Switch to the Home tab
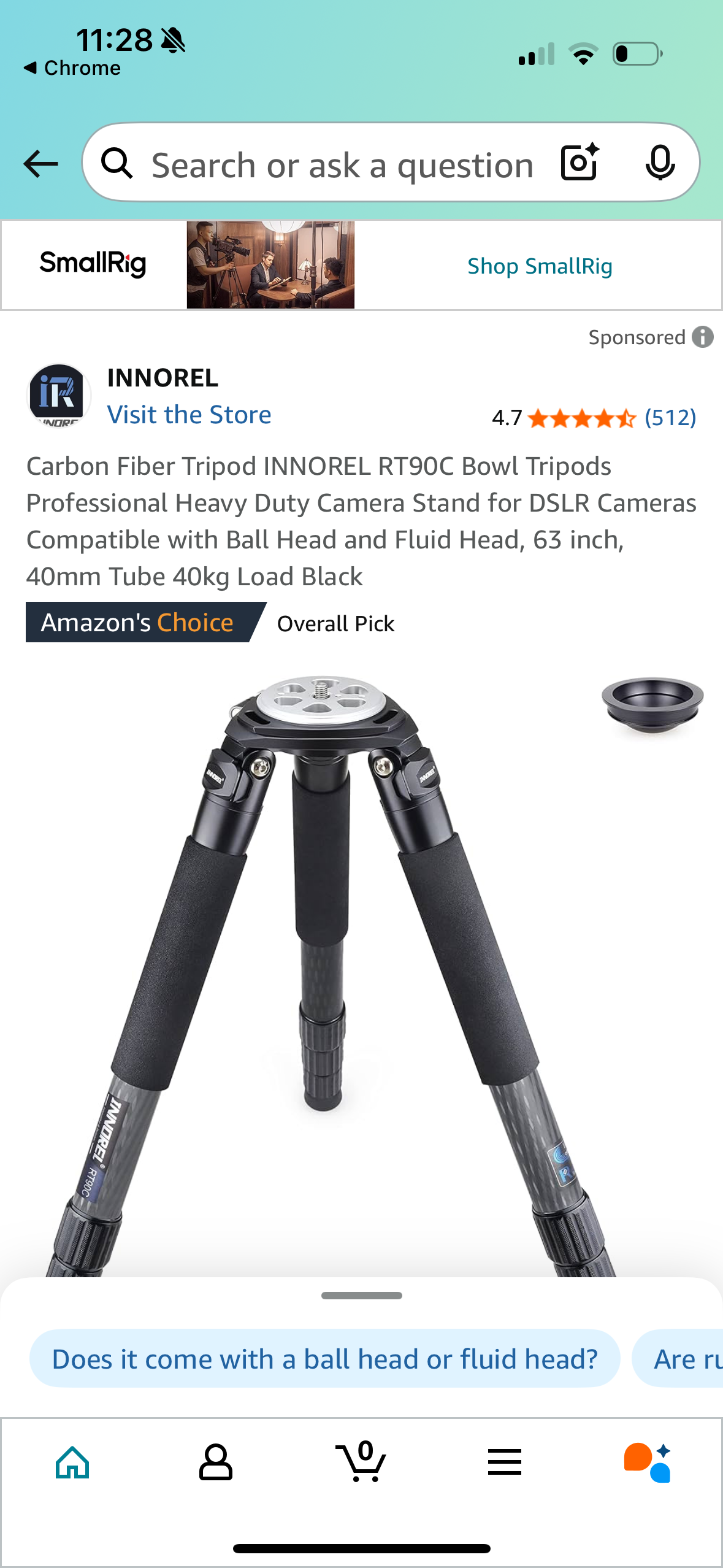 pyautogui.click(x=72, y=1463)
